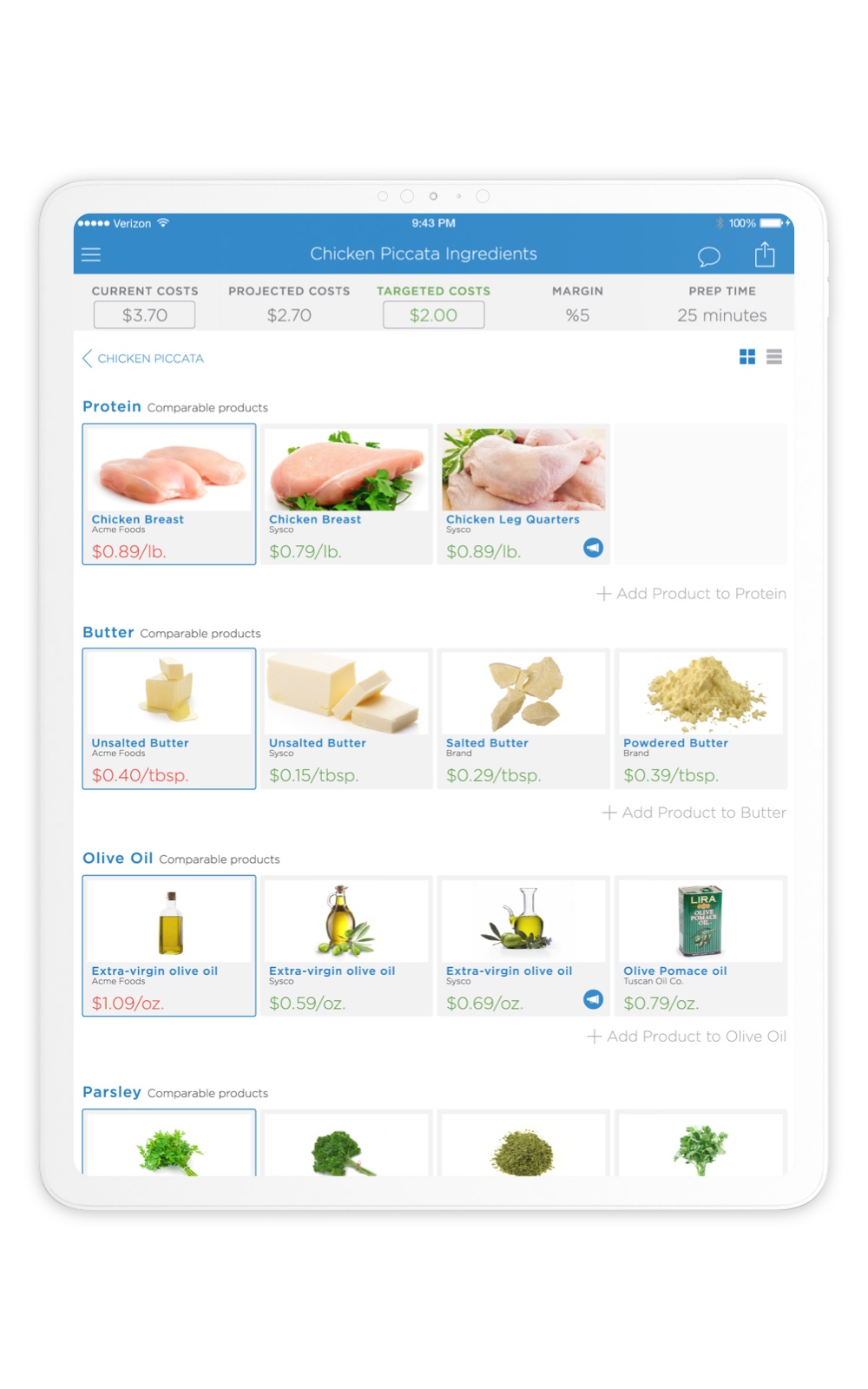This screenshot has width=868, height=1389.
Task: Open the comments speech bubble
Action: [x=709, y=256]
